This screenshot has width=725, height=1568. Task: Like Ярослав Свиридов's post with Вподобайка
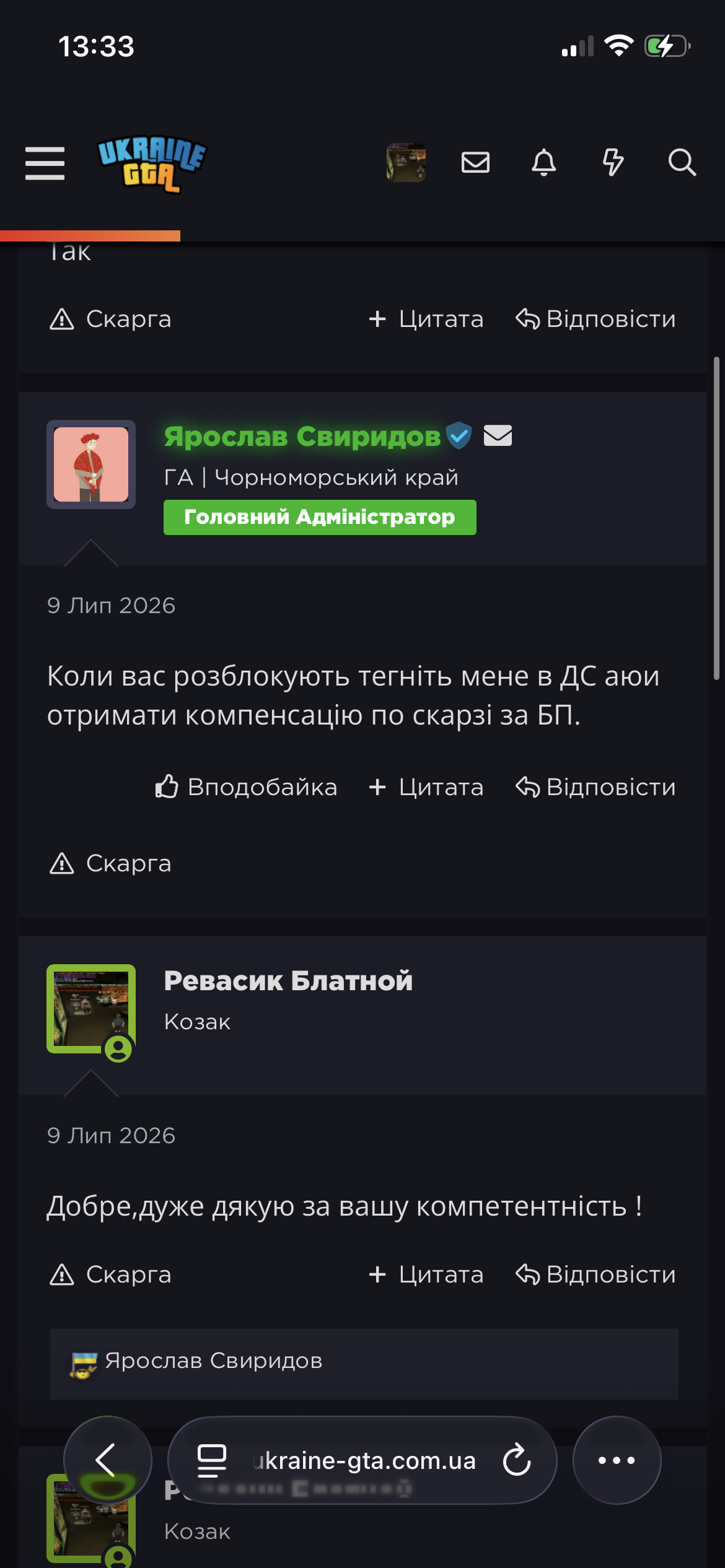[246, 787]
